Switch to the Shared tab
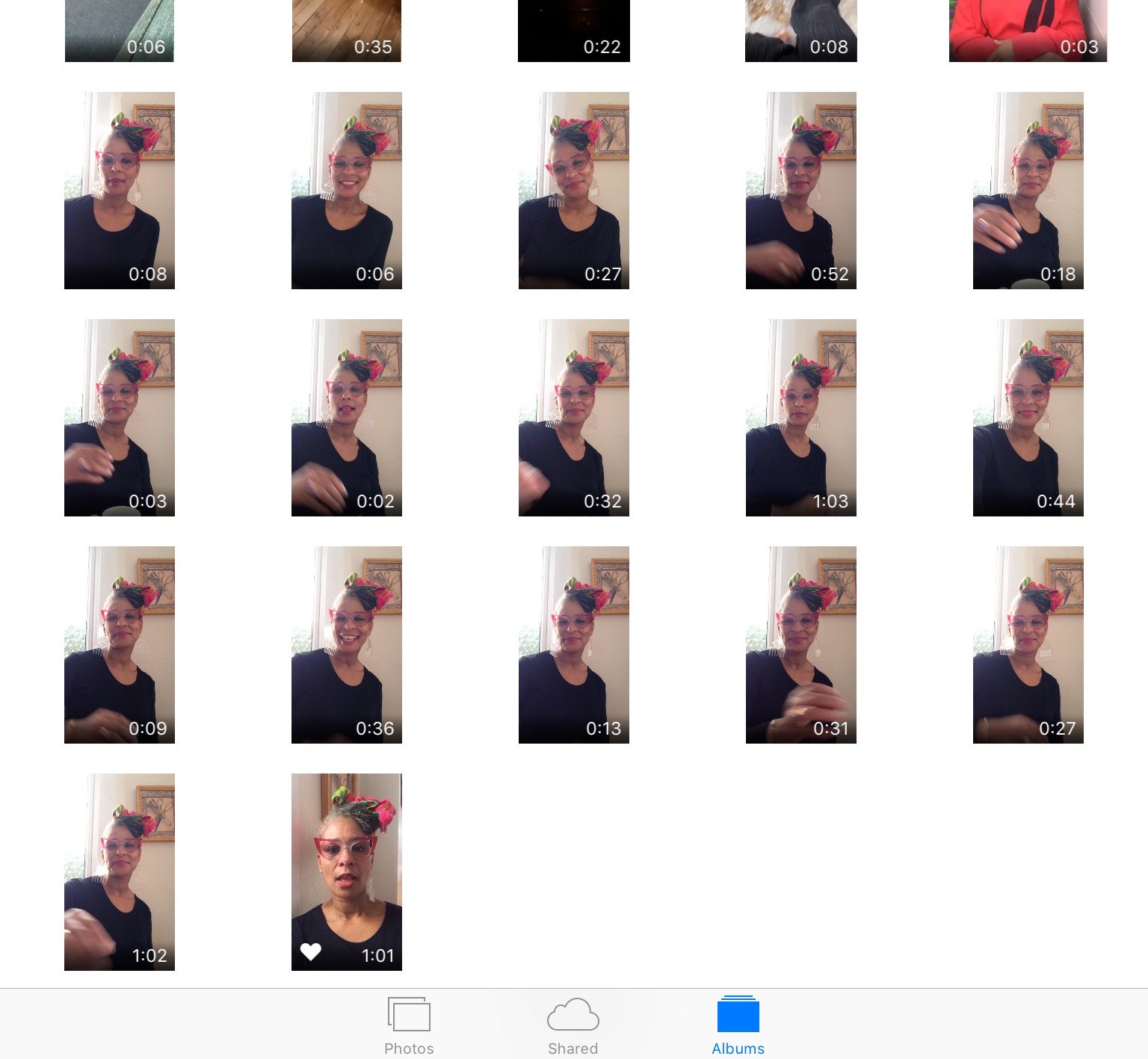 (573, 1025)
